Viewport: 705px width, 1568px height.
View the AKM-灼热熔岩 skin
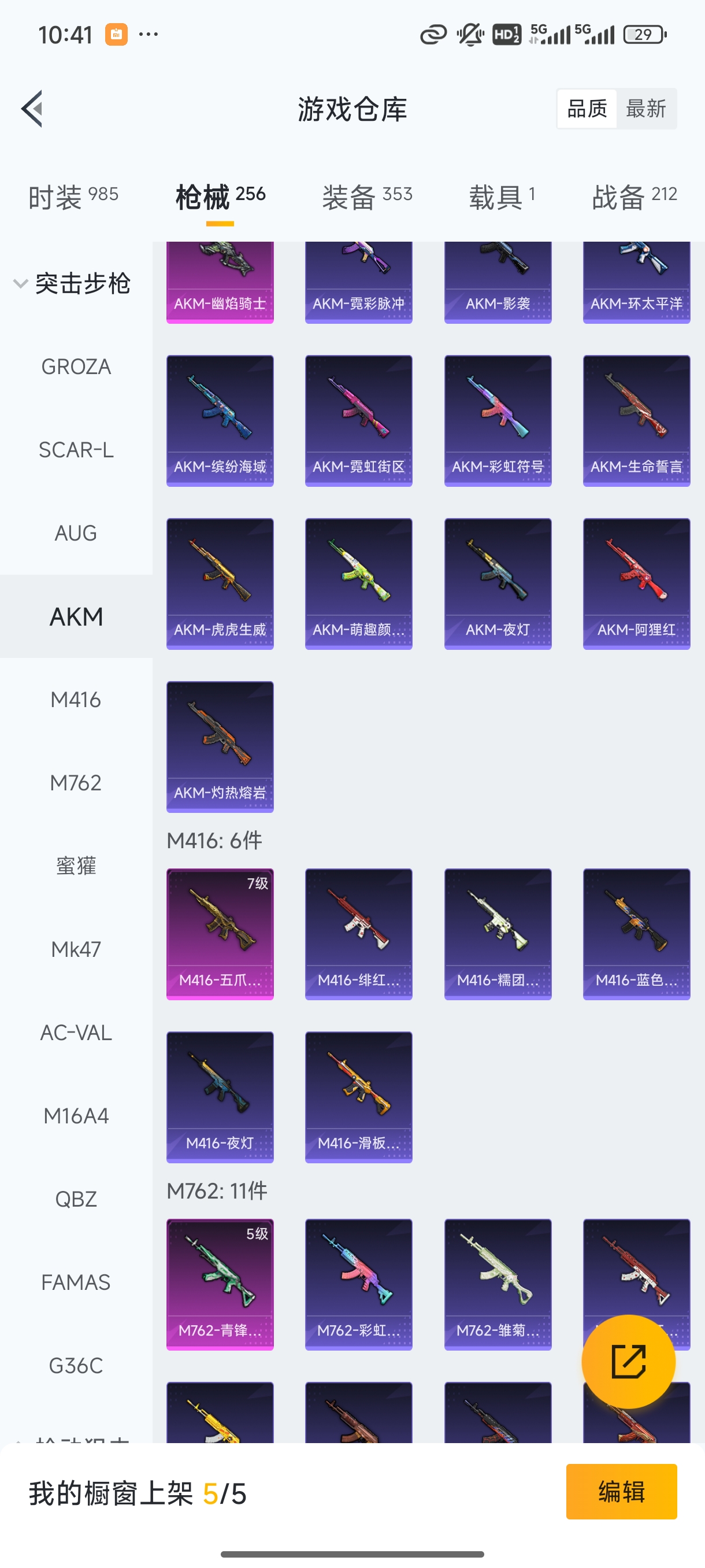[x=220, y=746]
